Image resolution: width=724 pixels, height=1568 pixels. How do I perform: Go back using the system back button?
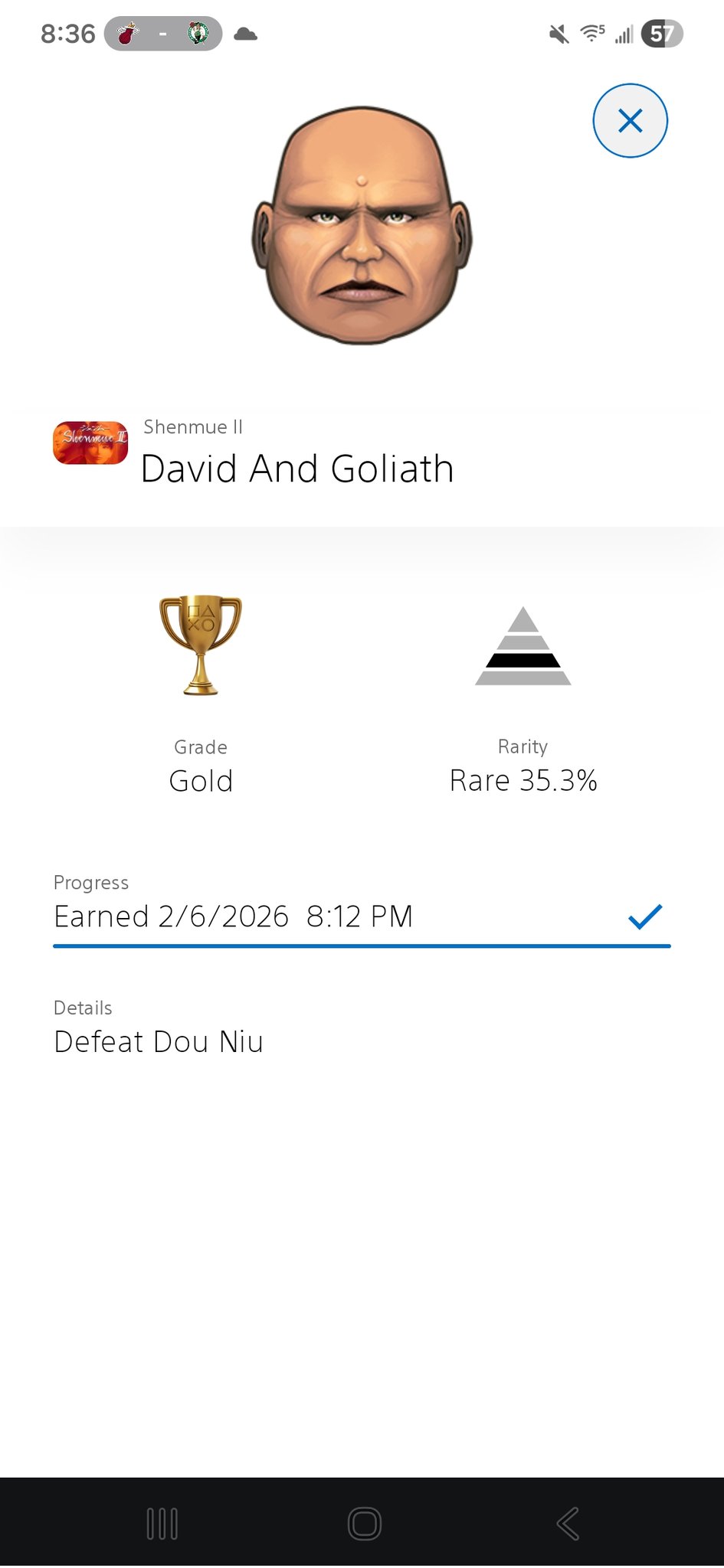pyautogui.click(x=568, y=1524)
